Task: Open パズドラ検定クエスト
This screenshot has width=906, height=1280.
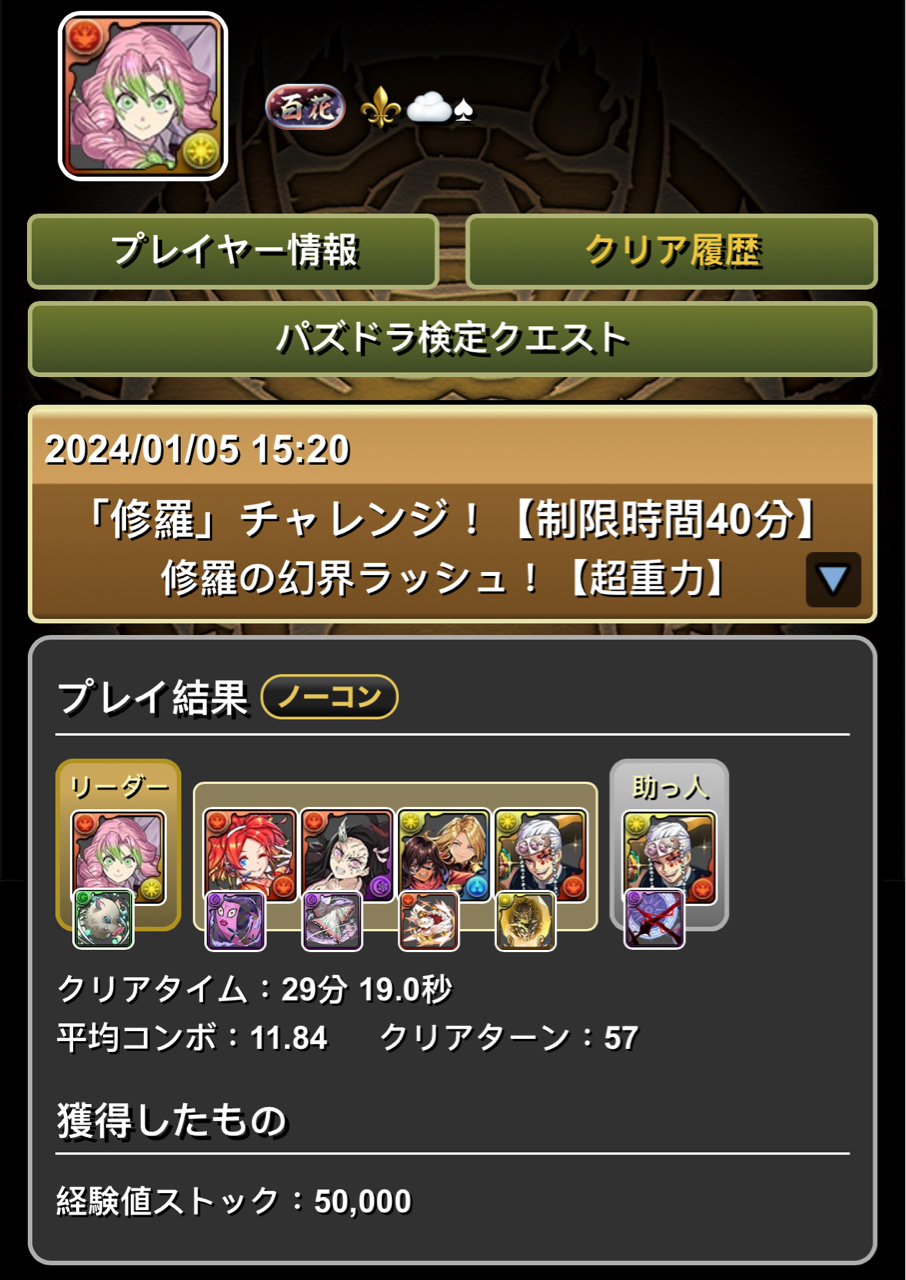Action: click(452, 339)
